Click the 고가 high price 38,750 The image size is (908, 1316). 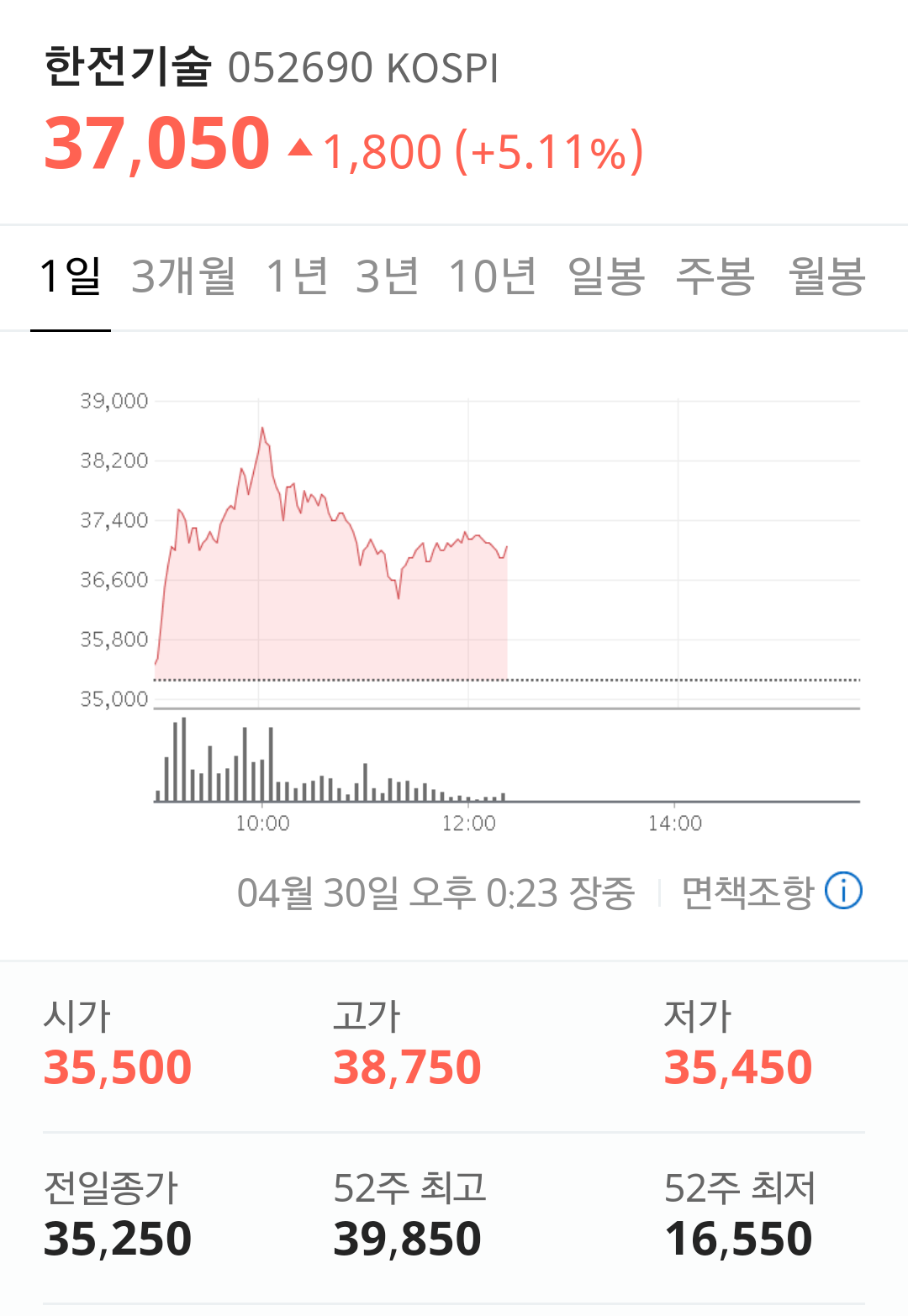407,1067
